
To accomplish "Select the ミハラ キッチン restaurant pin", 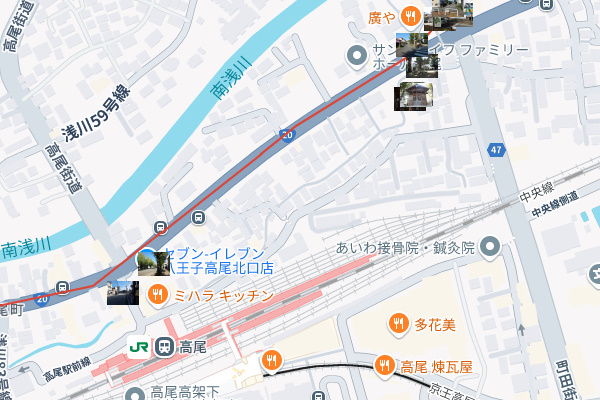I will (158, 294).
